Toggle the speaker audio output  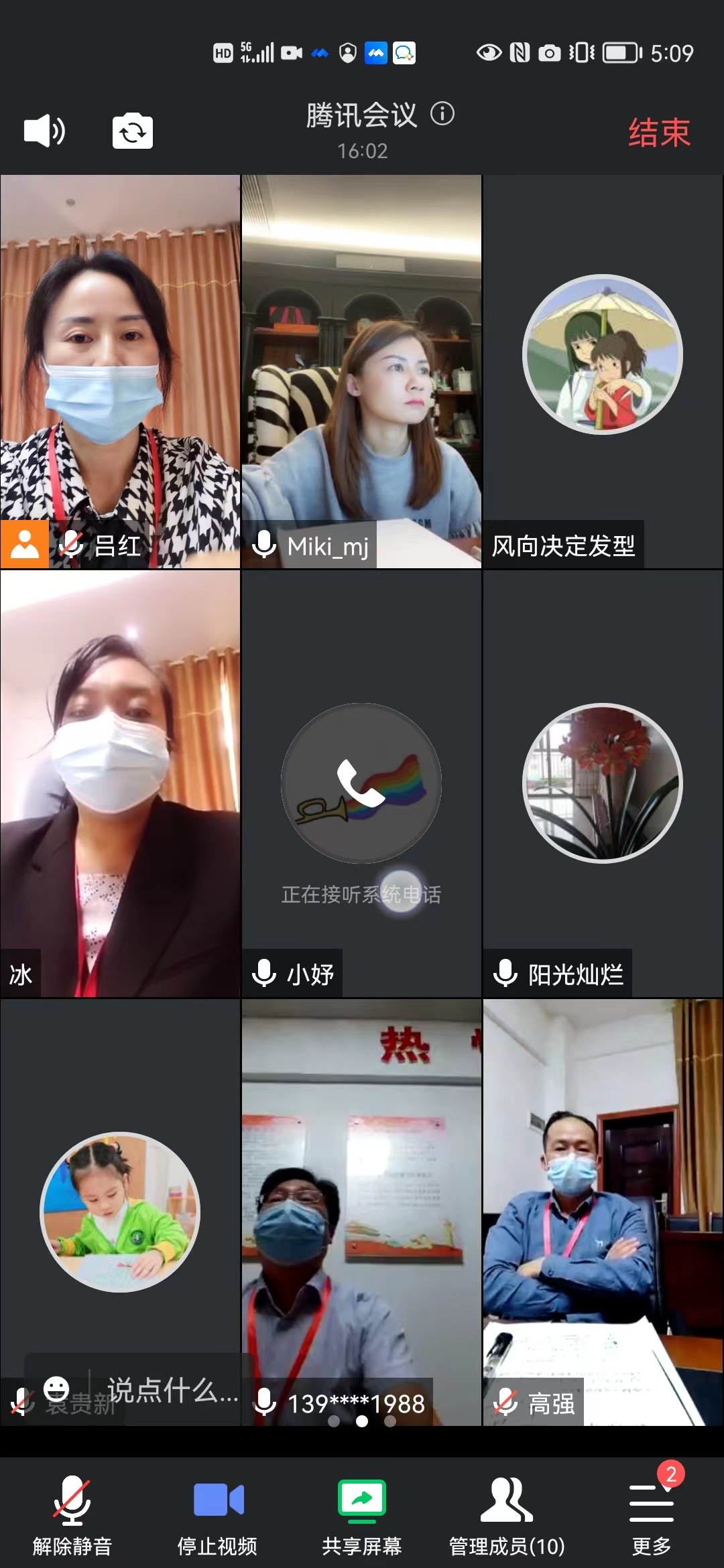[44, 131]
